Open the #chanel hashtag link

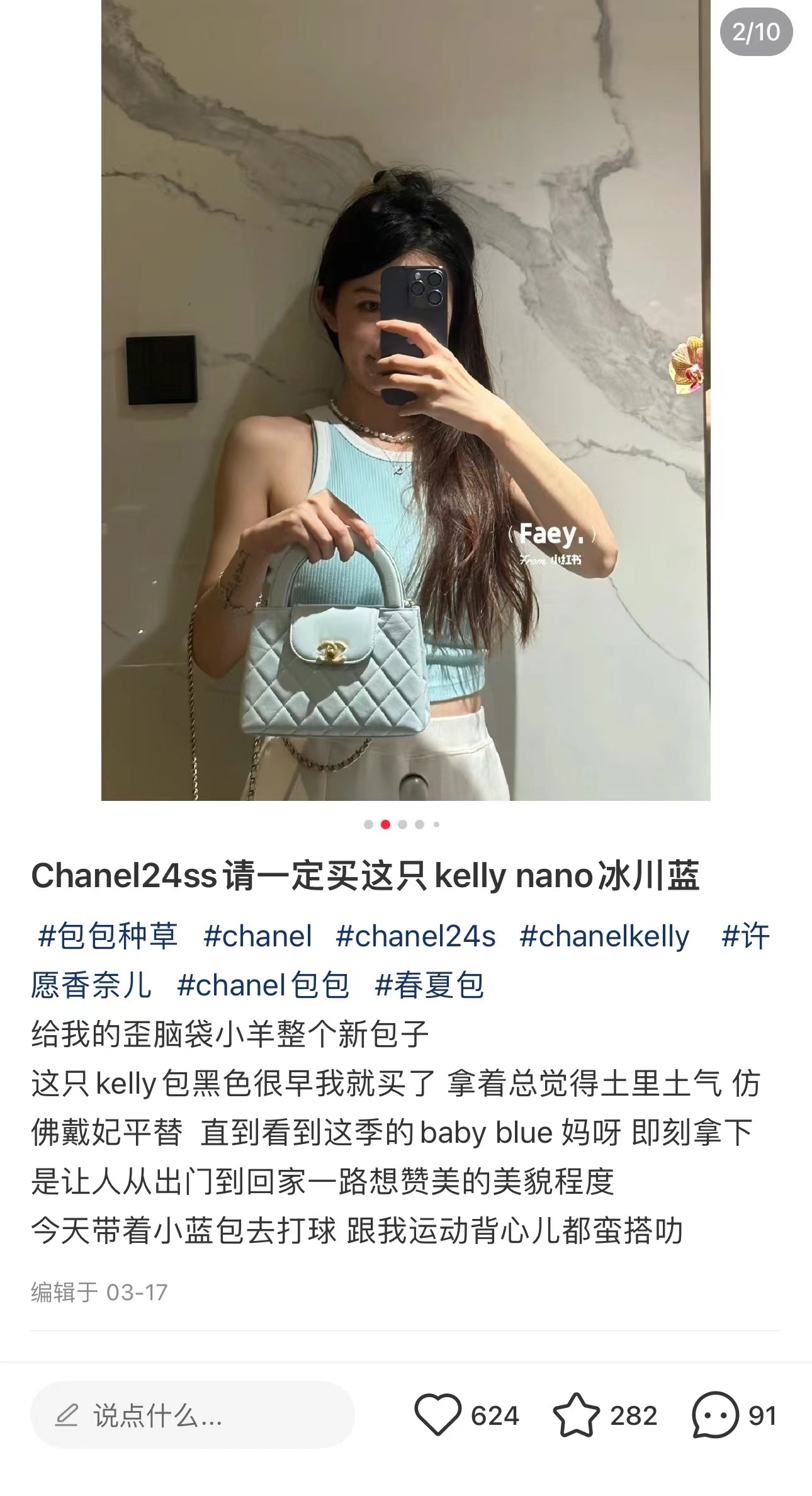tap(257, 936)
